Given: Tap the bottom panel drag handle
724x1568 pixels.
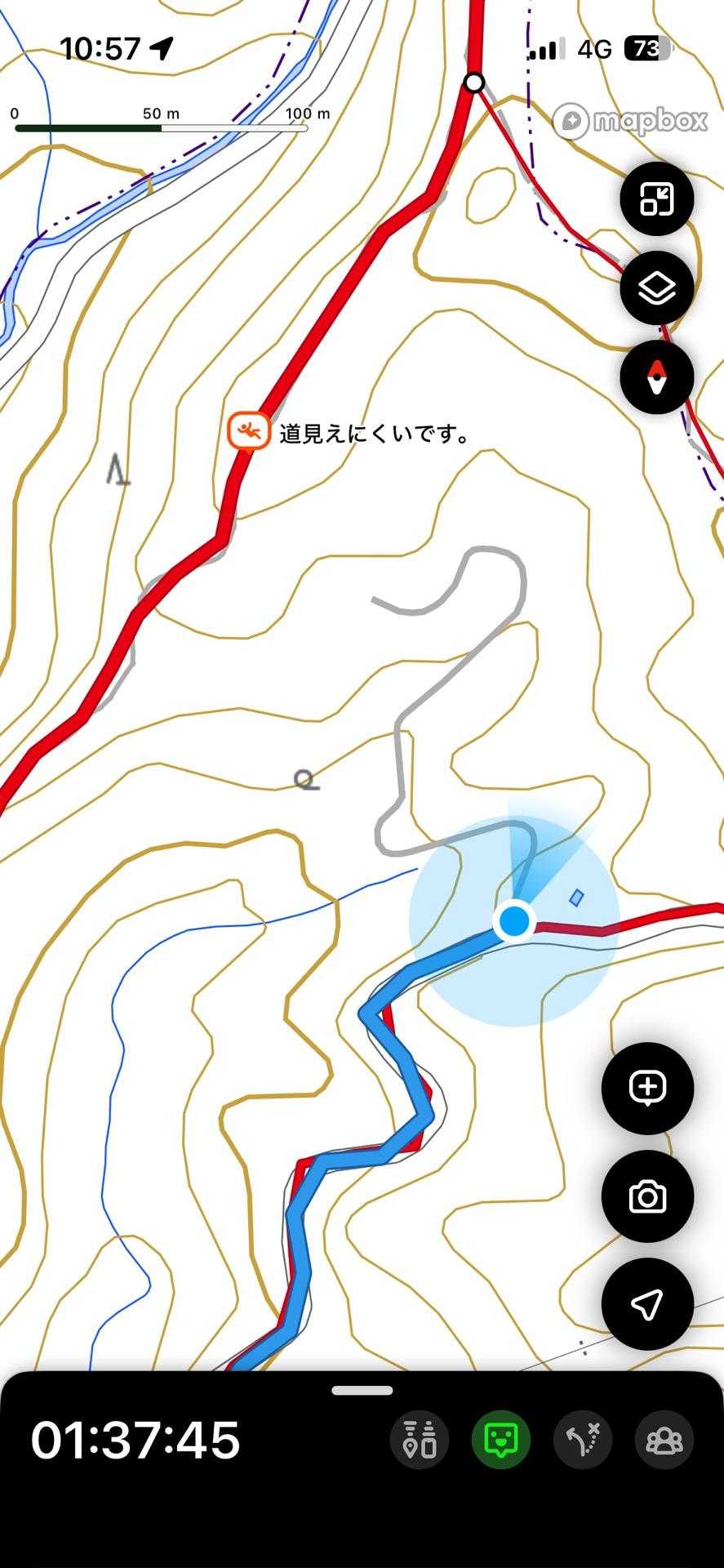Looking at the screenshot, I should tap(362, 1390).
